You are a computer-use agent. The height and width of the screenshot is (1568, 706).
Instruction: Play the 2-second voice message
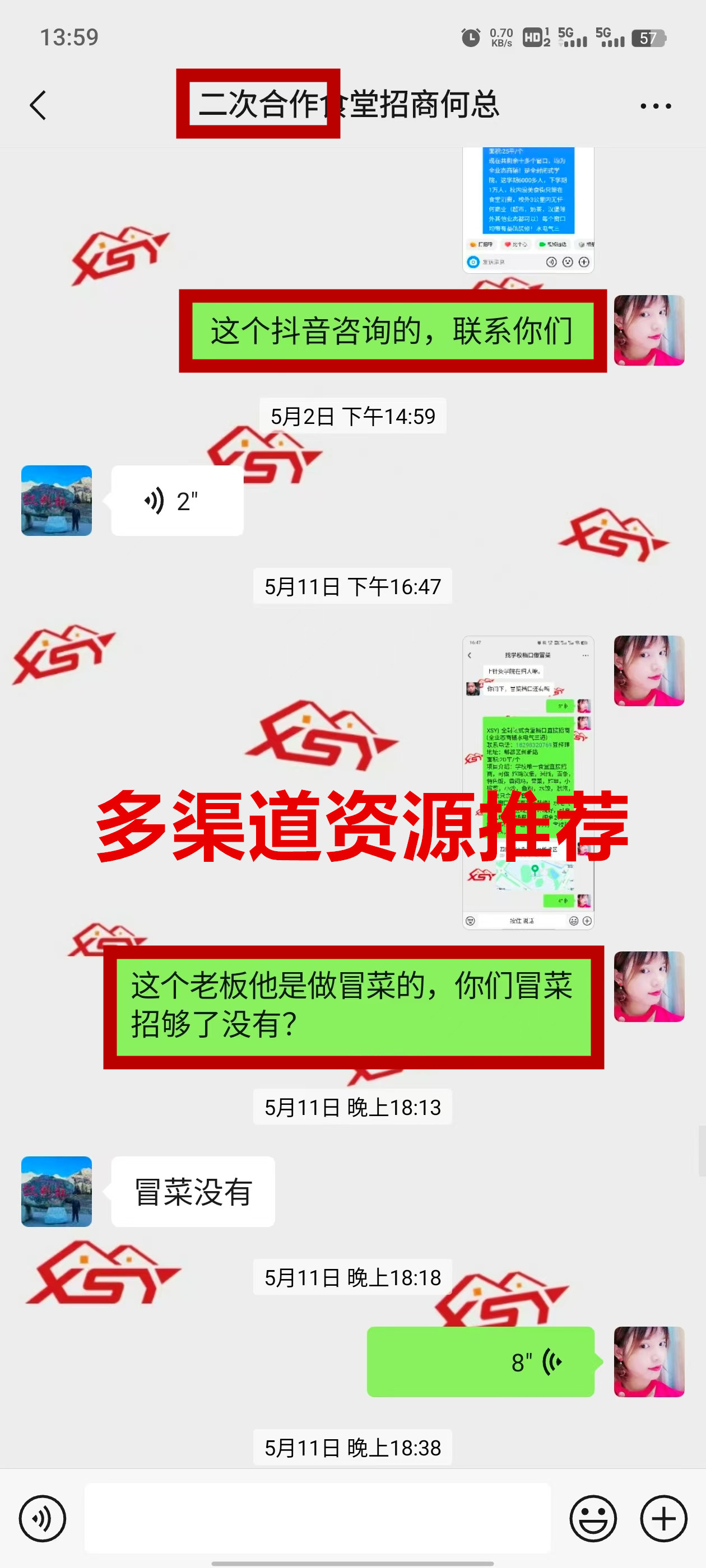[x=176, y=501]
